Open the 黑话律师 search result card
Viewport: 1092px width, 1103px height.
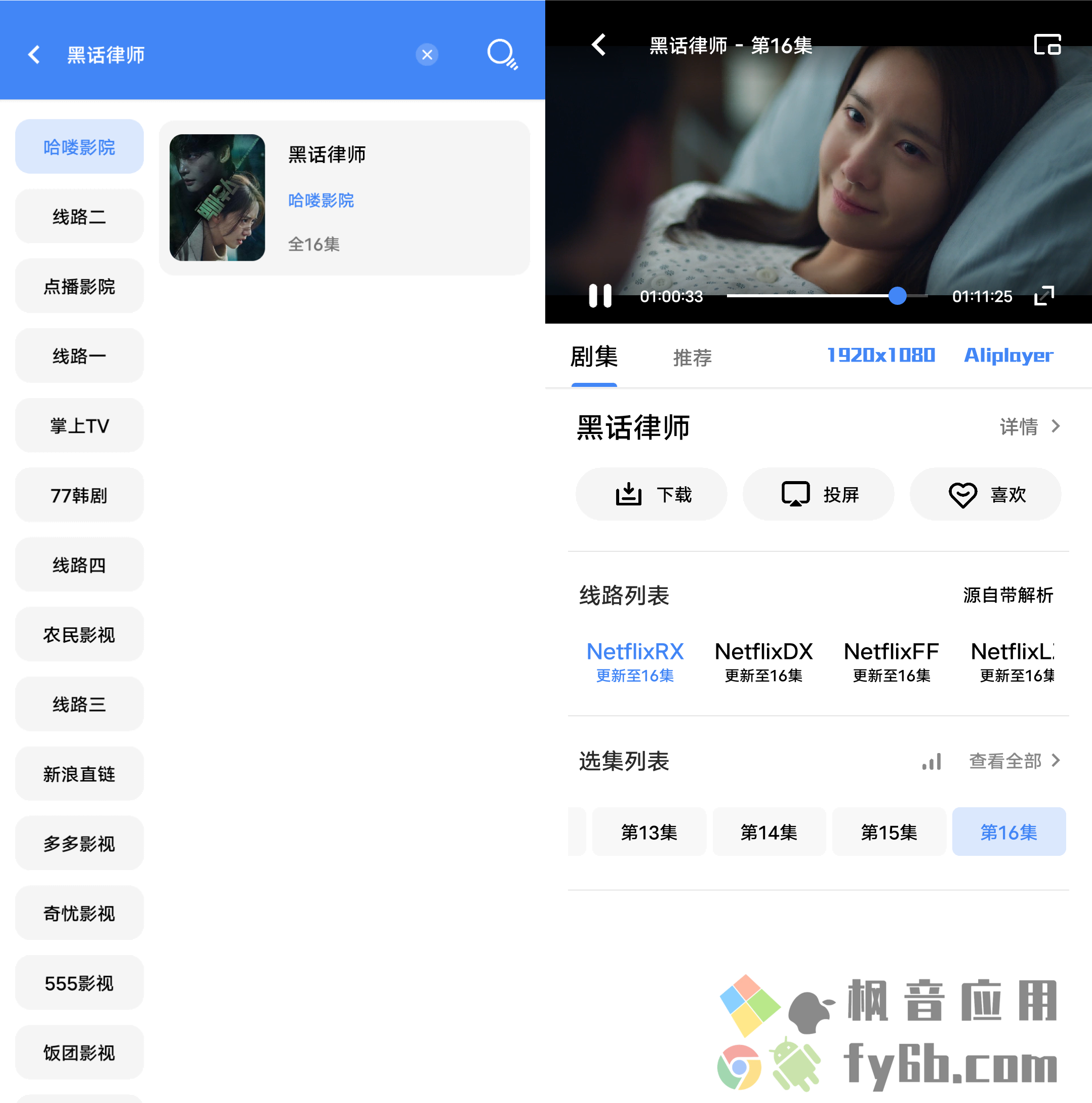click(x=344, y=198)
